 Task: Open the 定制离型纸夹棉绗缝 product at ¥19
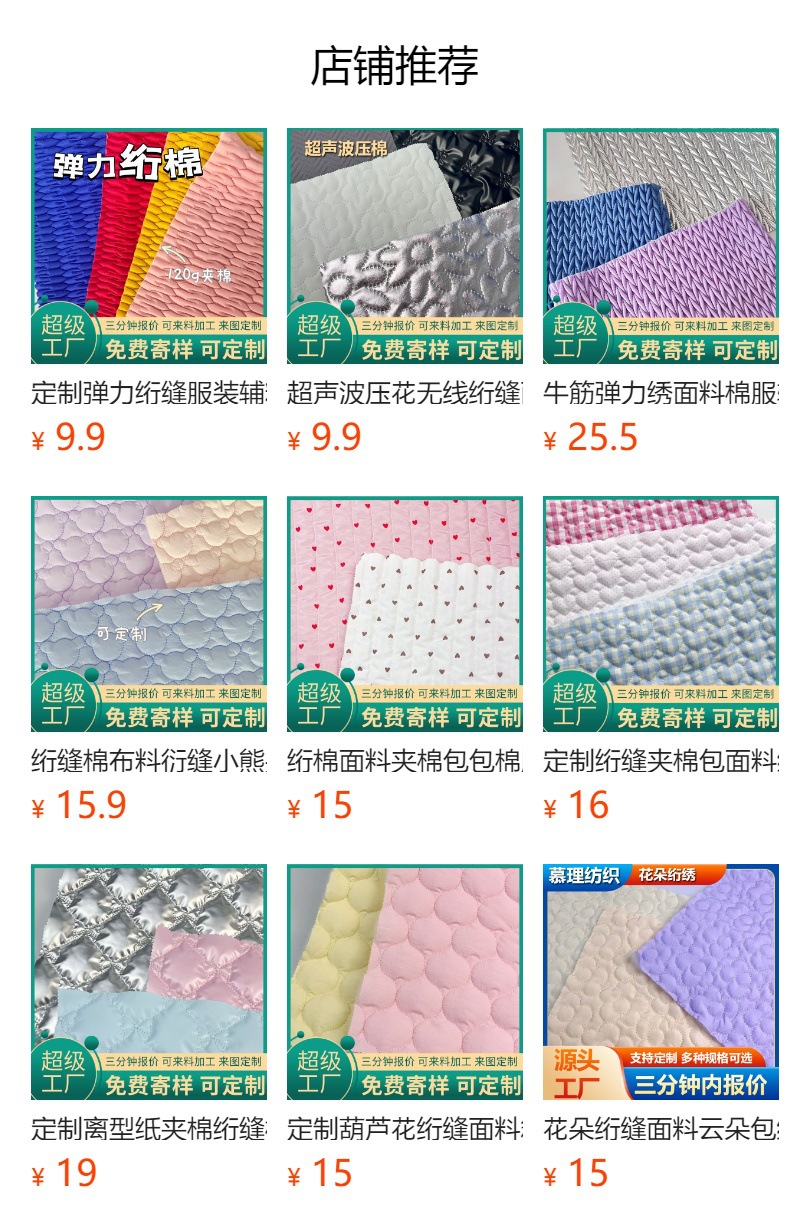[149, 982]
